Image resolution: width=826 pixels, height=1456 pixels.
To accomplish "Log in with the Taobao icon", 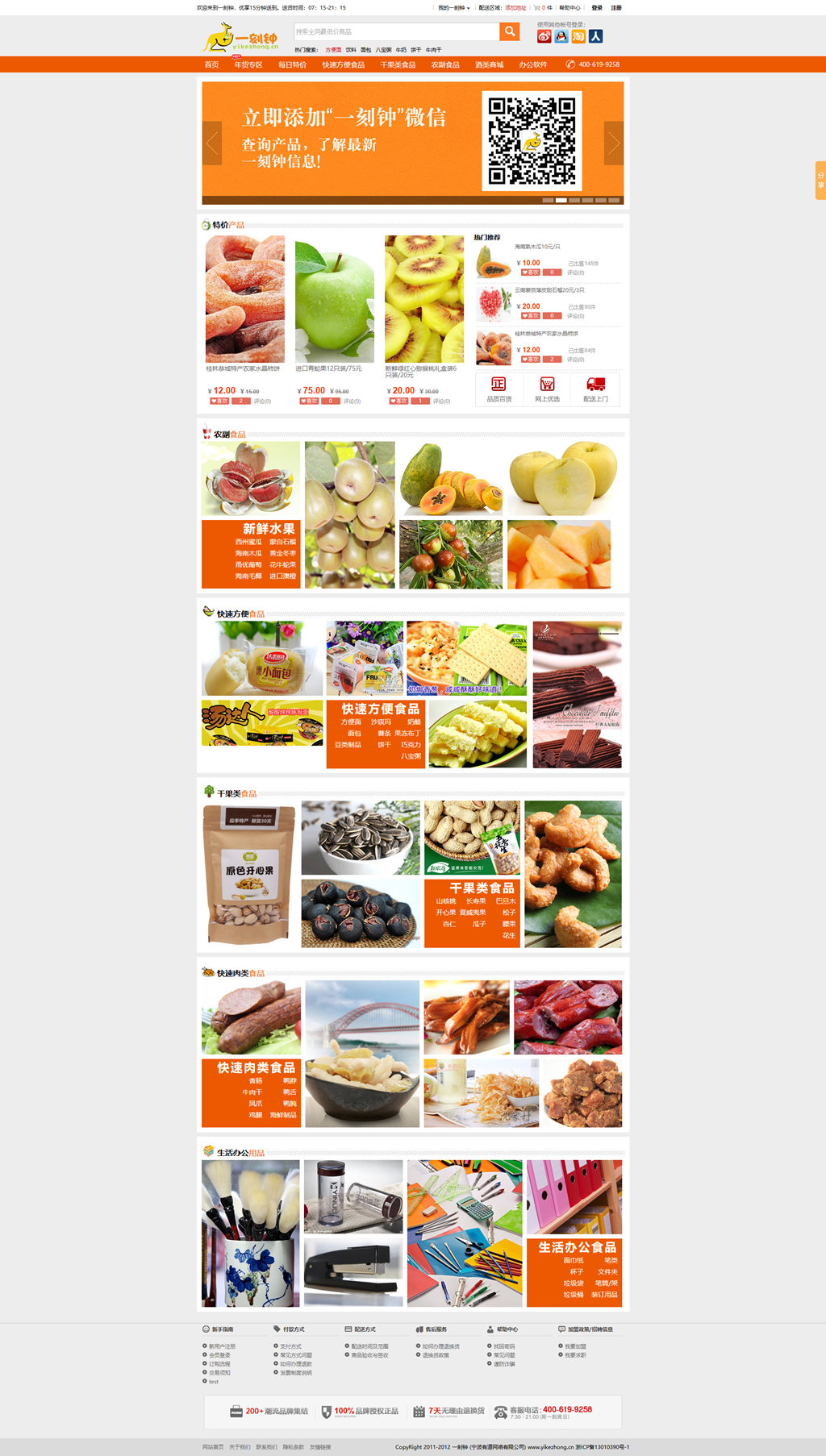I will [578, 36].
